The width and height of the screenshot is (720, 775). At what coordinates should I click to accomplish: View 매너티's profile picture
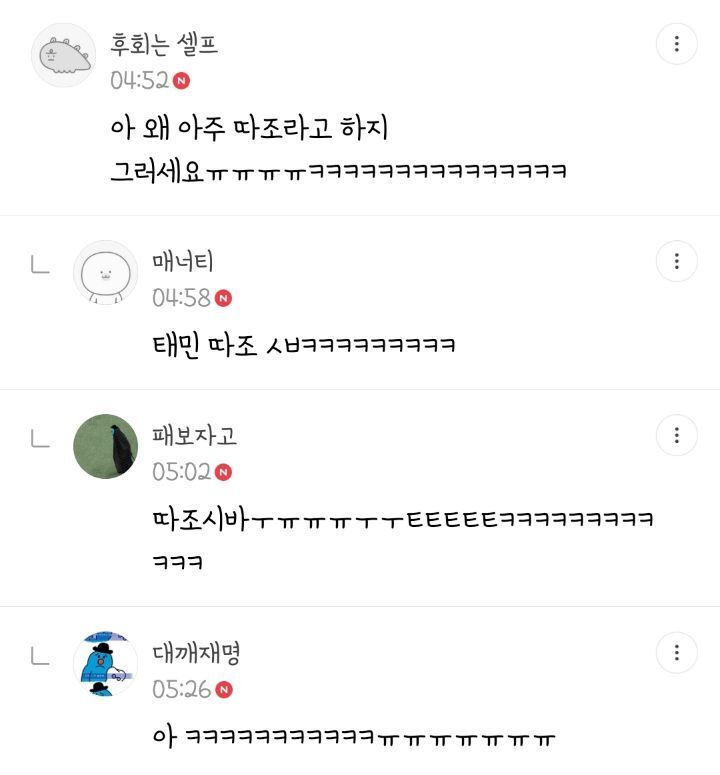coord(105,273)
